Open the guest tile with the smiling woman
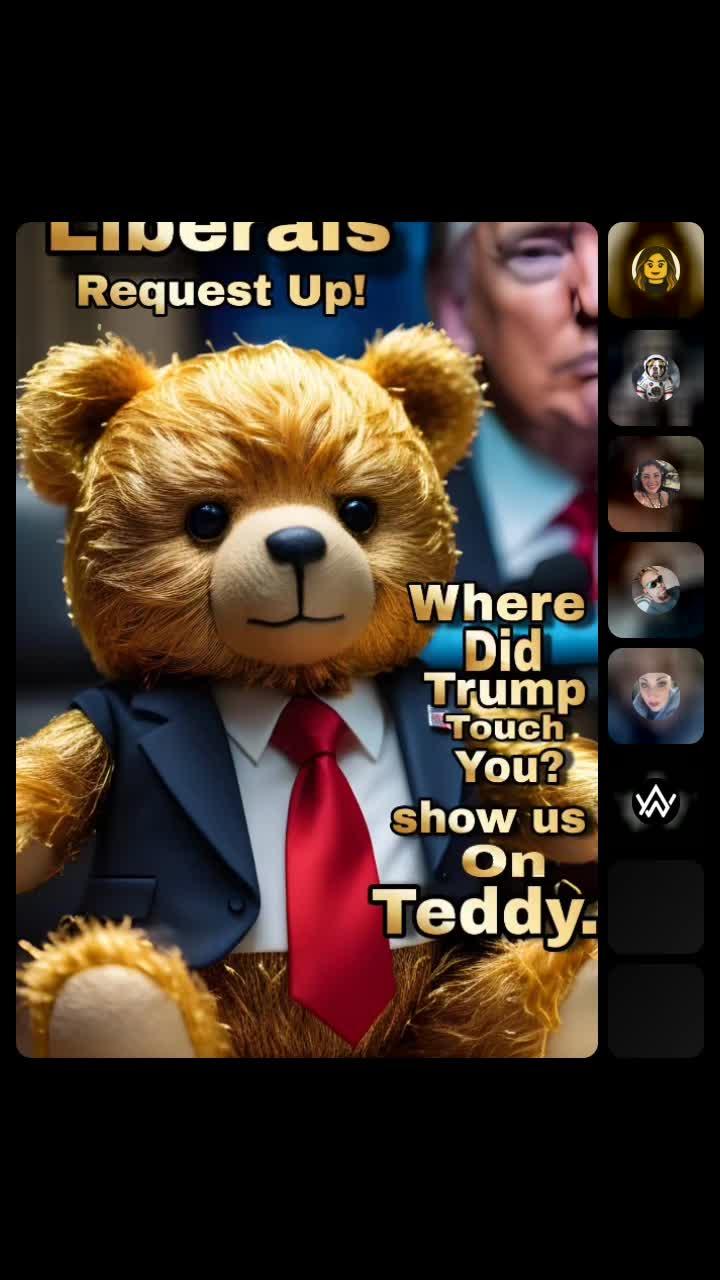The height and width of the screenshot is (1280, 720). (x=656, y=484)
